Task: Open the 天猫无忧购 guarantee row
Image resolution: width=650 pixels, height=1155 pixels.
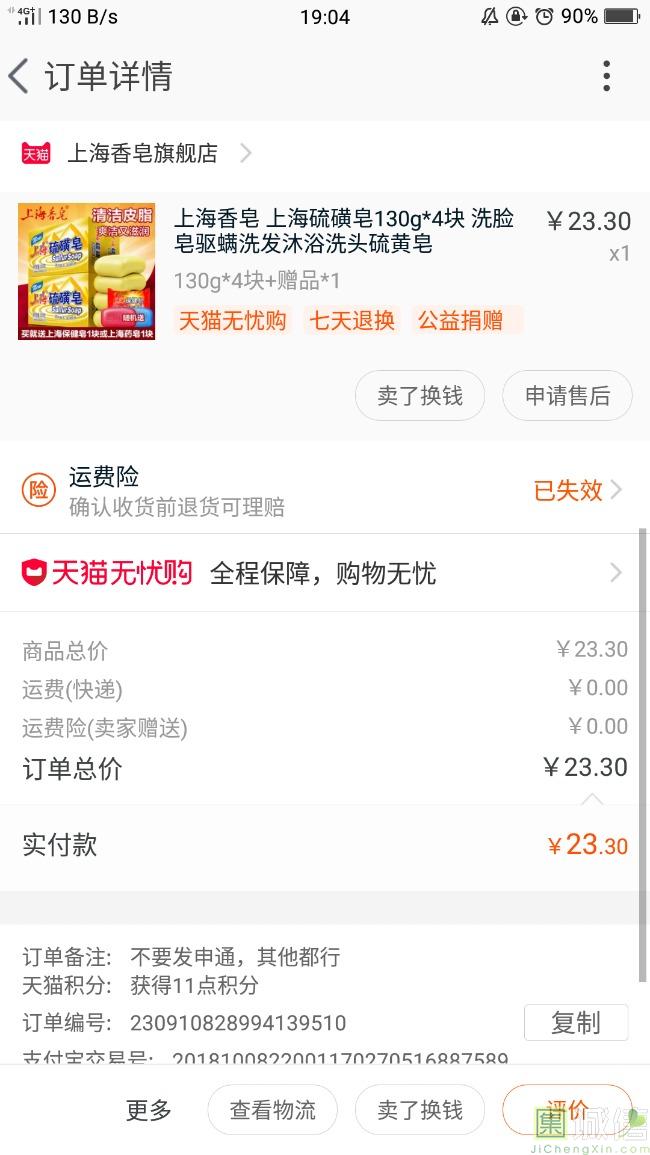Action: pyautogui.click(x=325, y=573)
